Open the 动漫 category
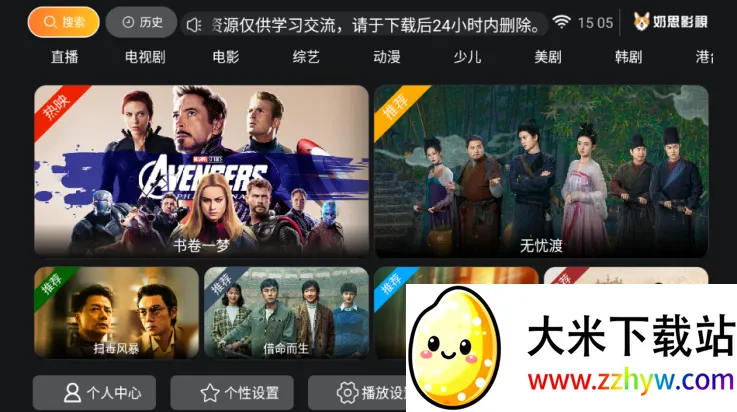Image resolution: width=737 pixels, height=412 pixels. [x=387, y=57]
